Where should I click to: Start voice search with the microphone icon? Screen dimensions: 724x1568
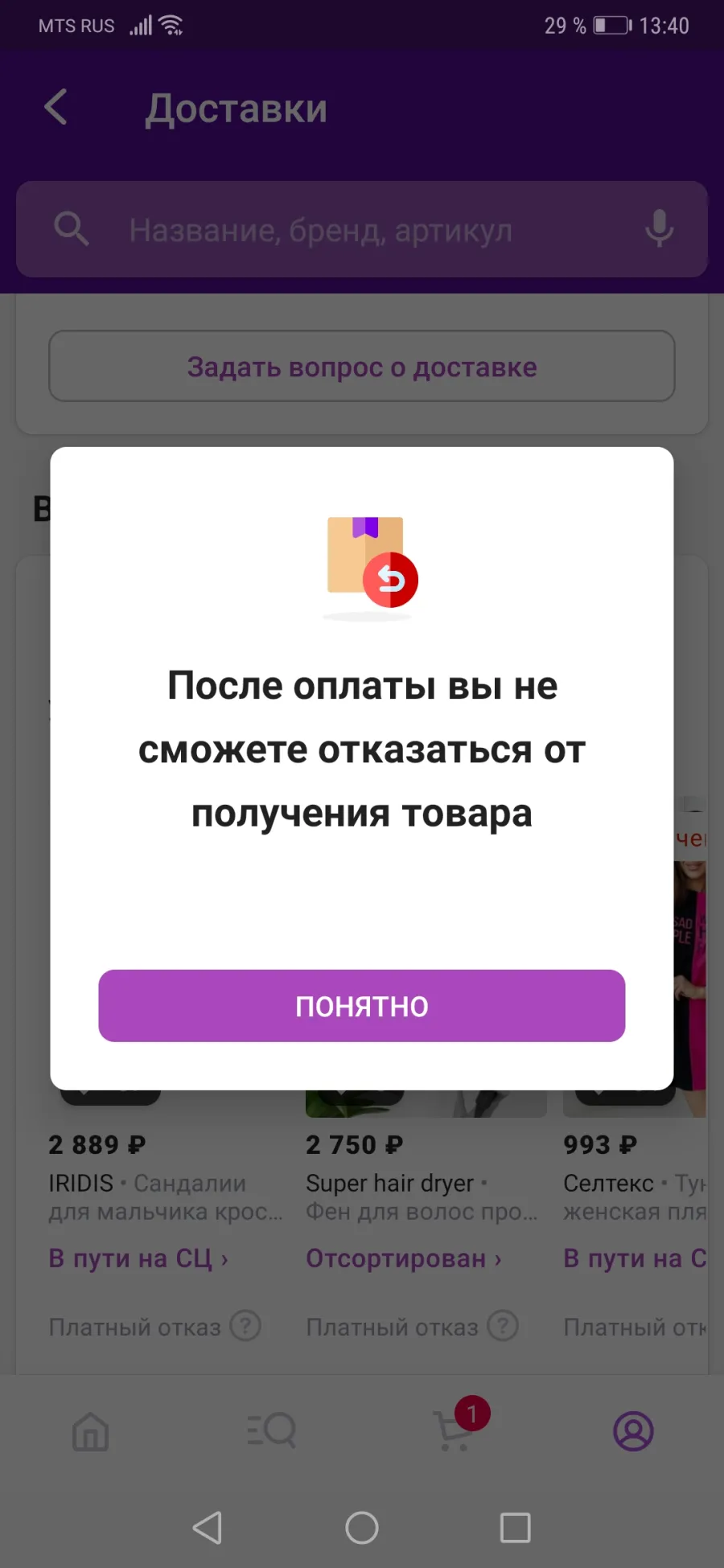coord(660,229)
